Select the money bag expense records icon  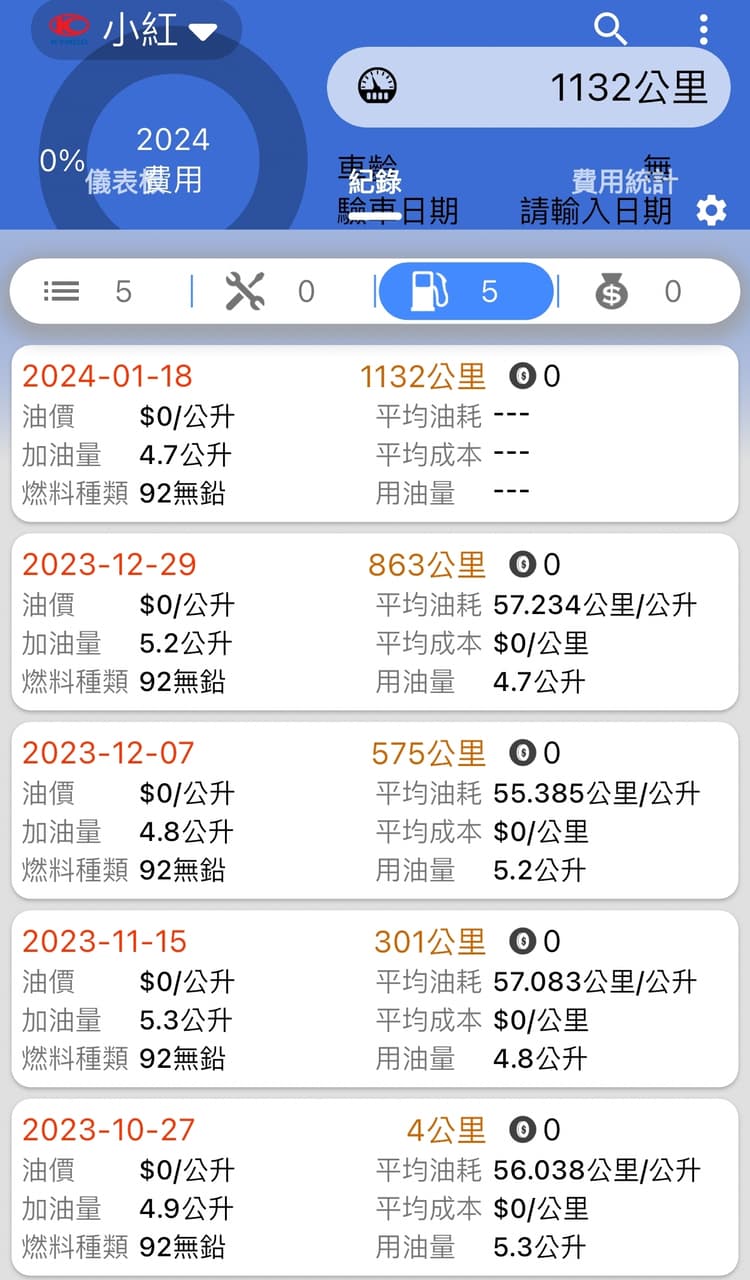[611, 291]
